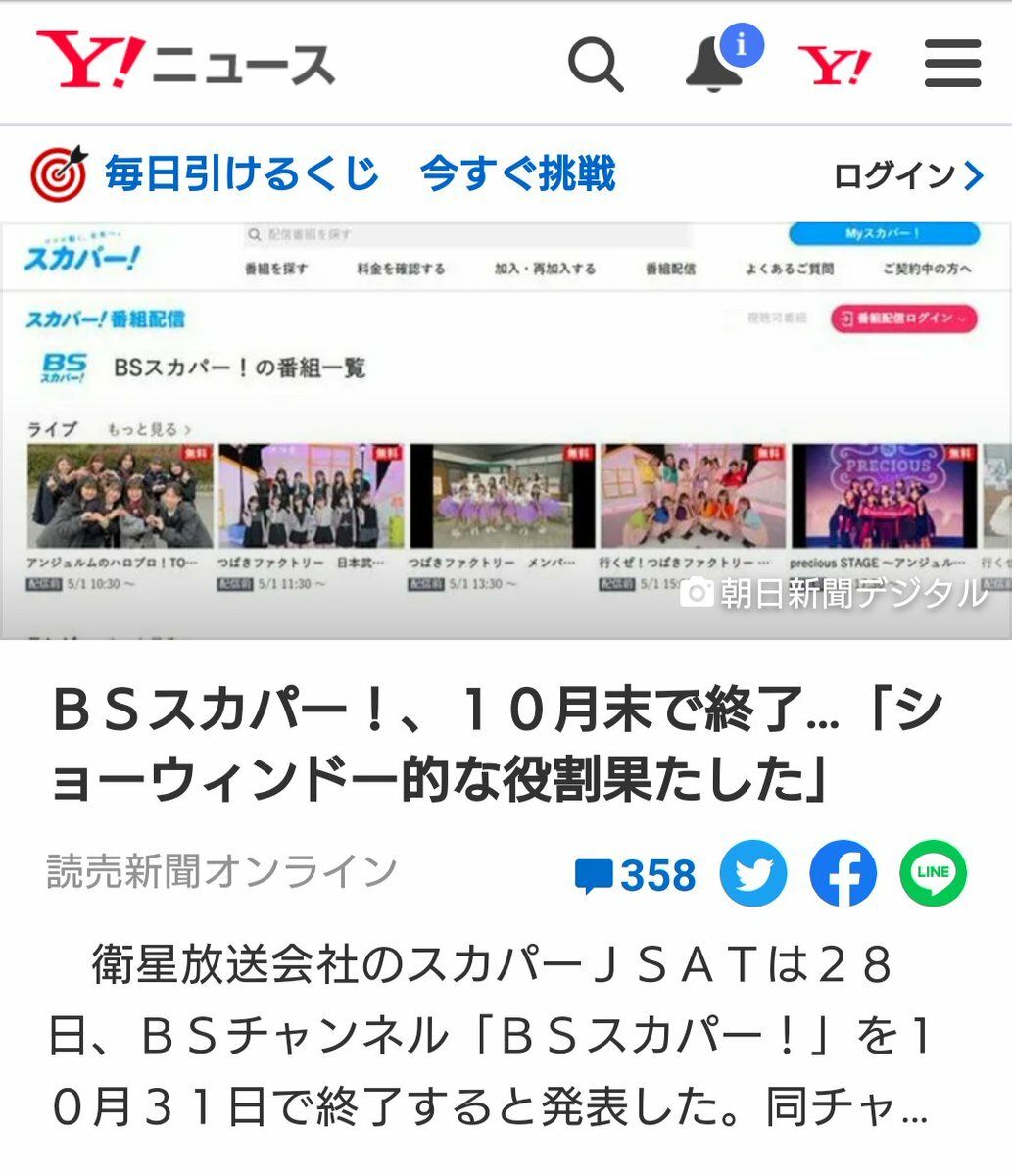Viewport: 1012px width, 1176px height.
Task: Open the hamburger menu
Action: (x=952, y=65)
